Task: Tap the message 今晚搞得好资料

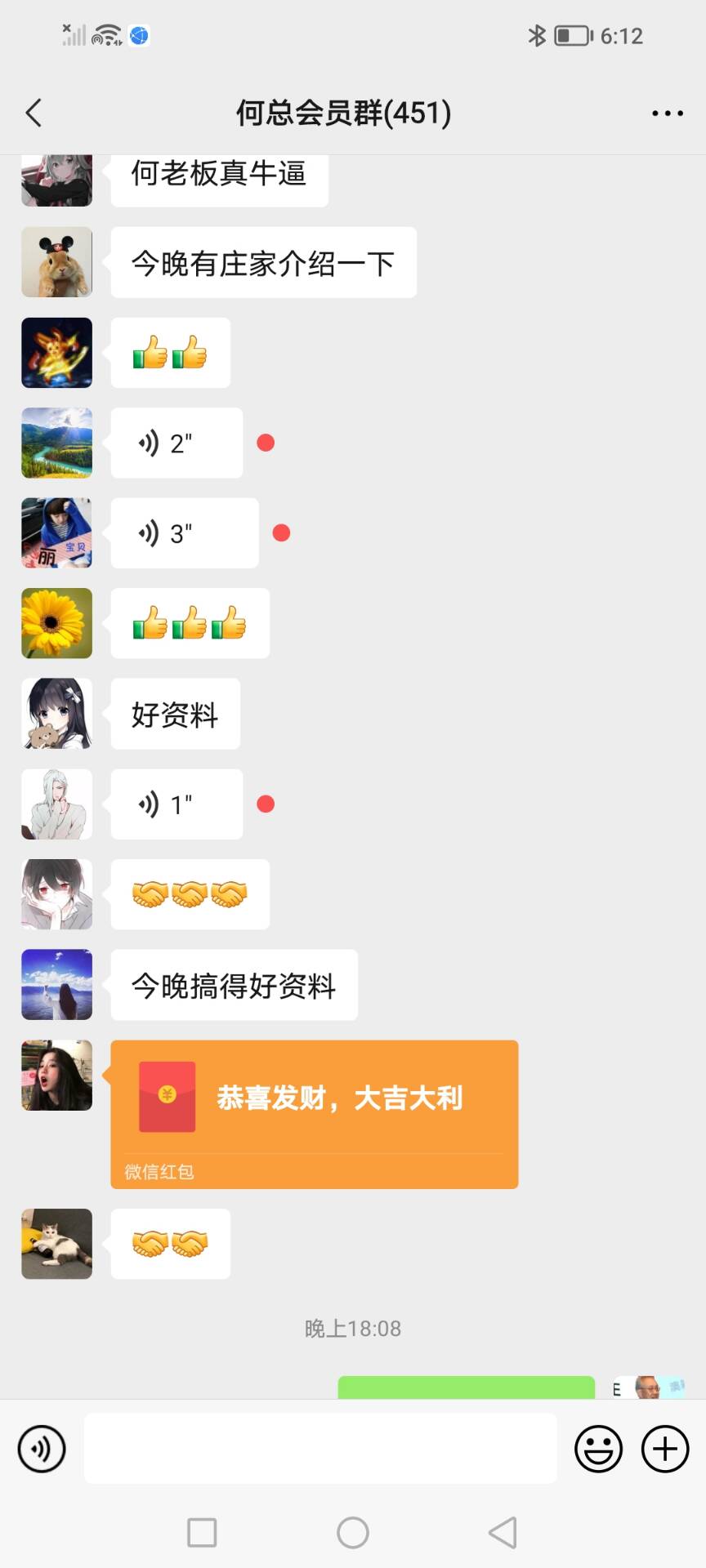Action: [233, 986]
